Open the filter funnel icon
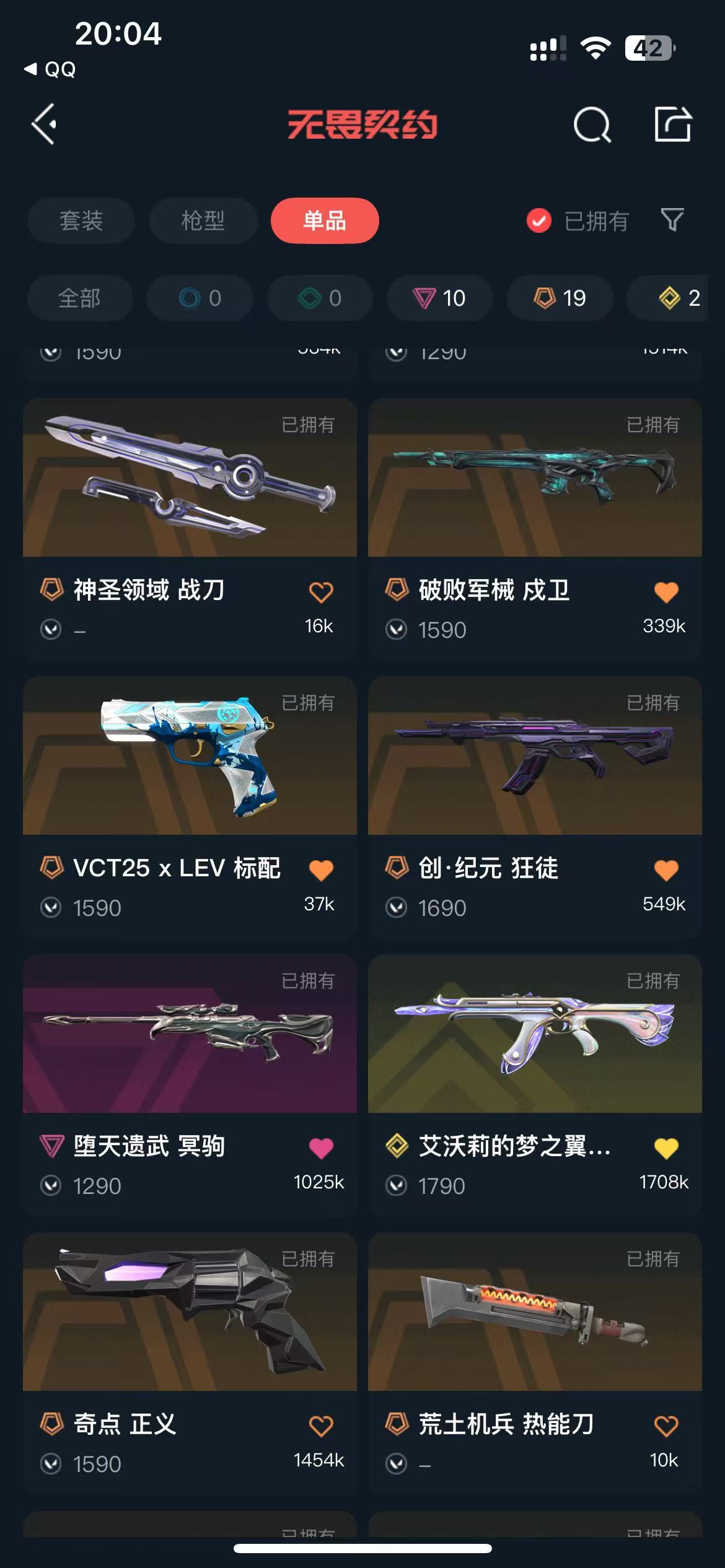 click(672, 220)
